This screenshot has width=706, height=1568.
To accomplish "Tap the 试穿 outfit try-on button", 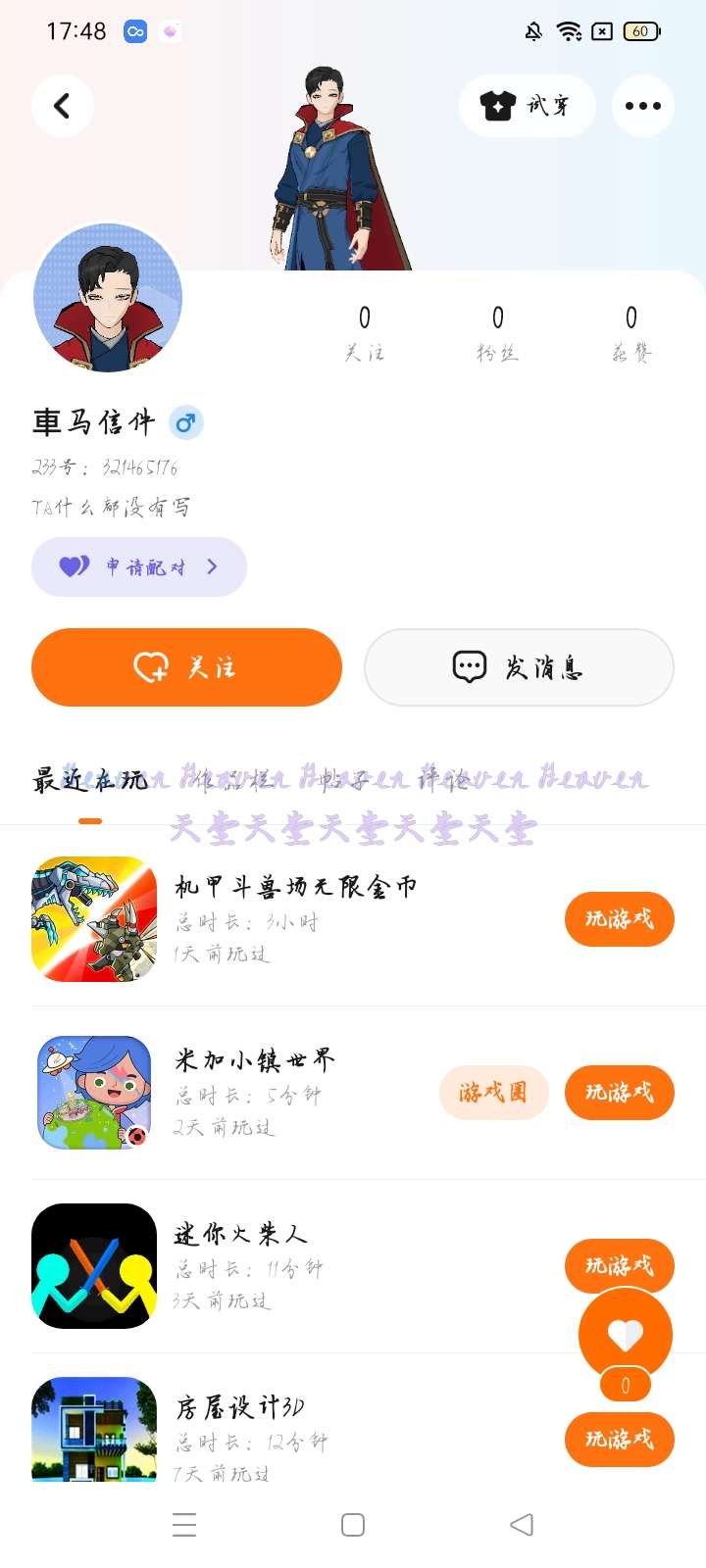I will [x=527, y=106].
